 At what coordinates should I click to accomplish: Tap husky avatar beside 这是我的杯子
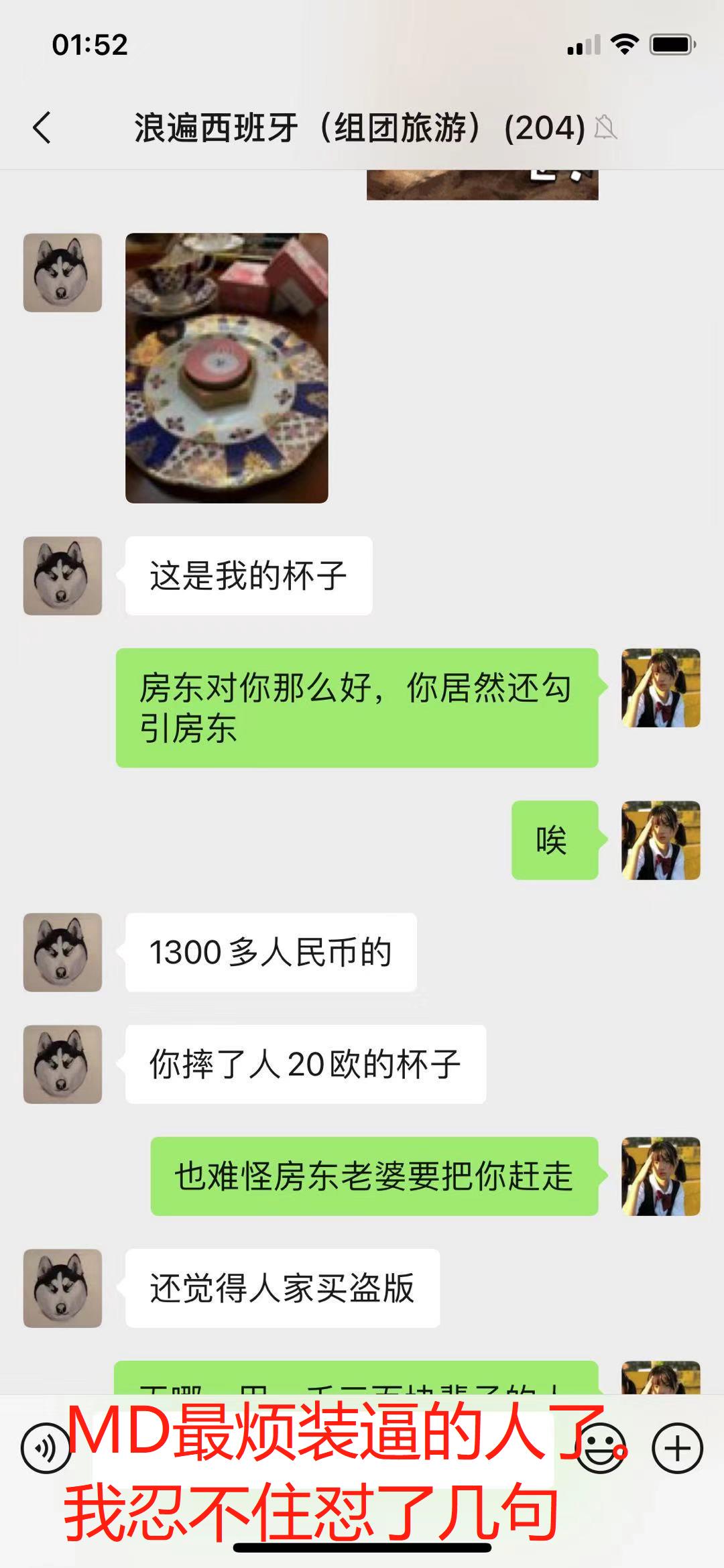pyautogui.click(x=62, y=576)
